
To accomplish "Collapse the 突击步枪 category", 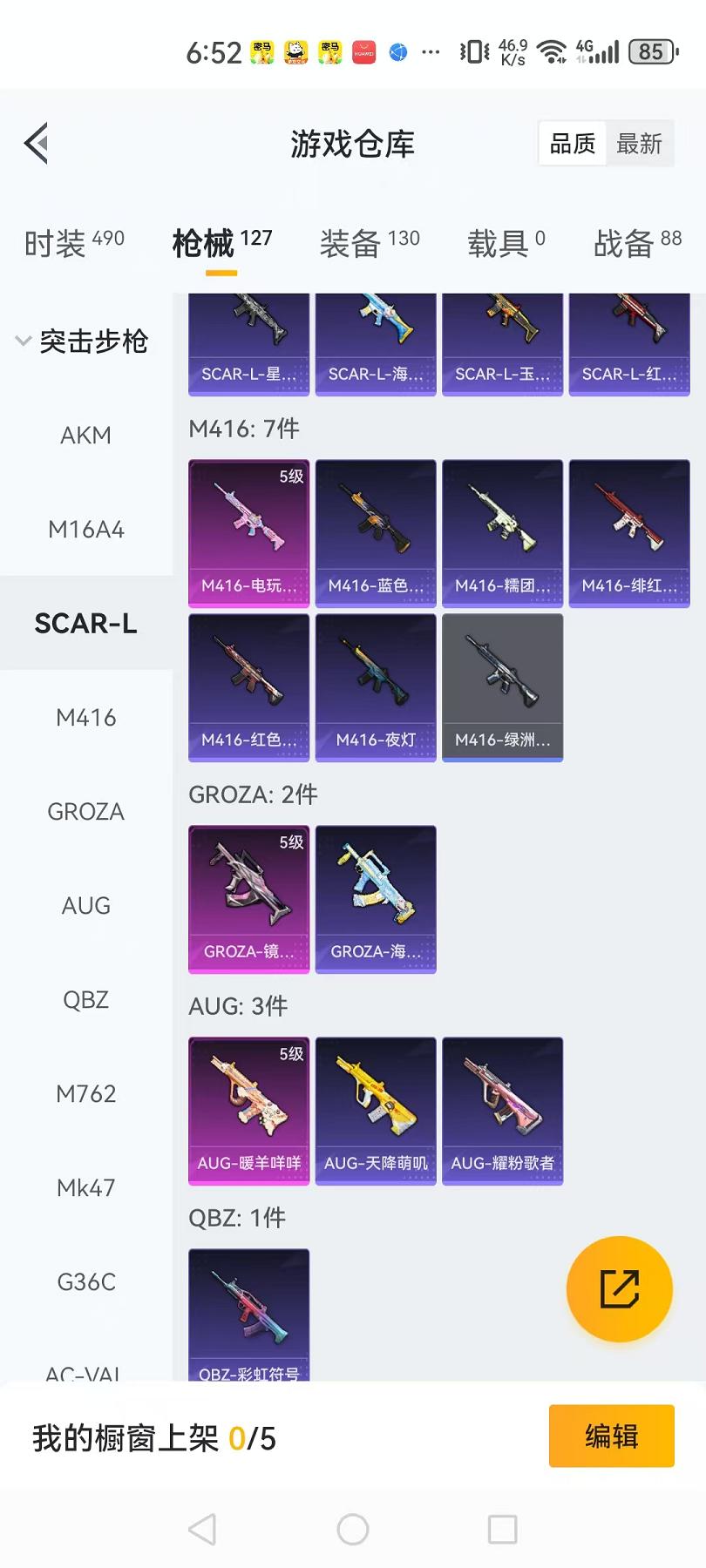I will tap(83, 341).
